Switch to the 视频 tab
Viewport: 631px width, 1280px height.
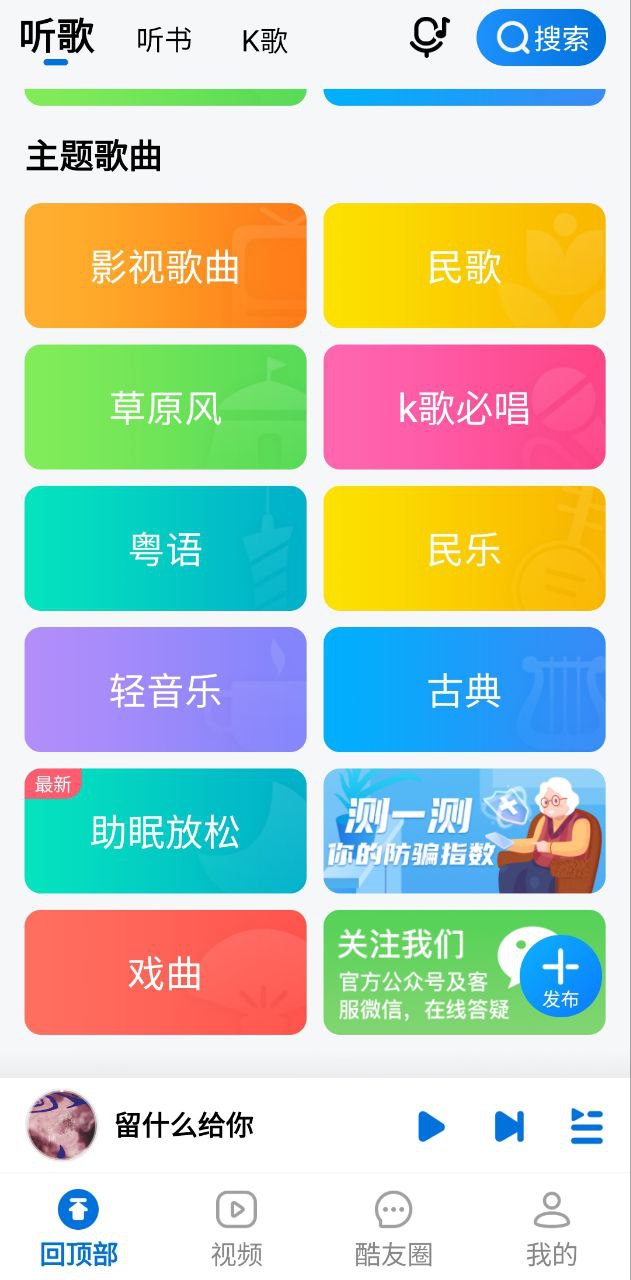pos(237,1228)
